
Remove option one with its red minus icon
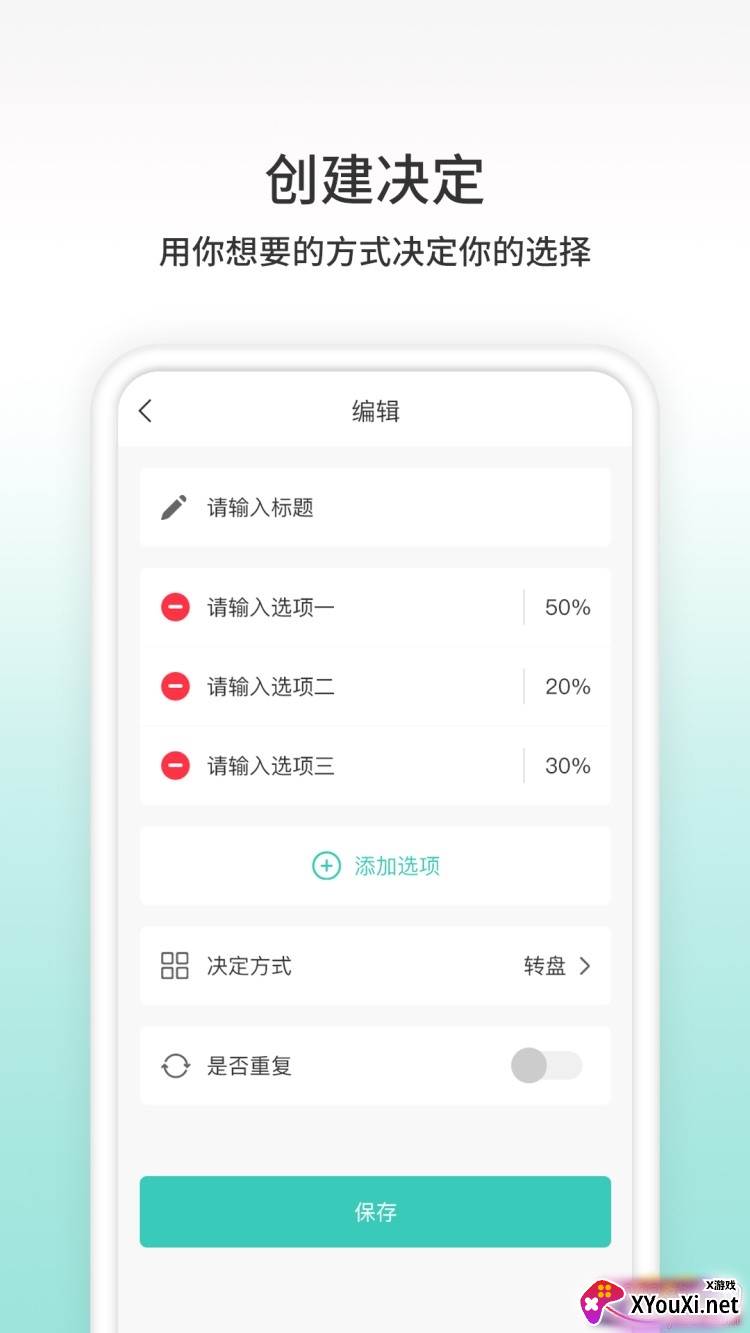175,607
